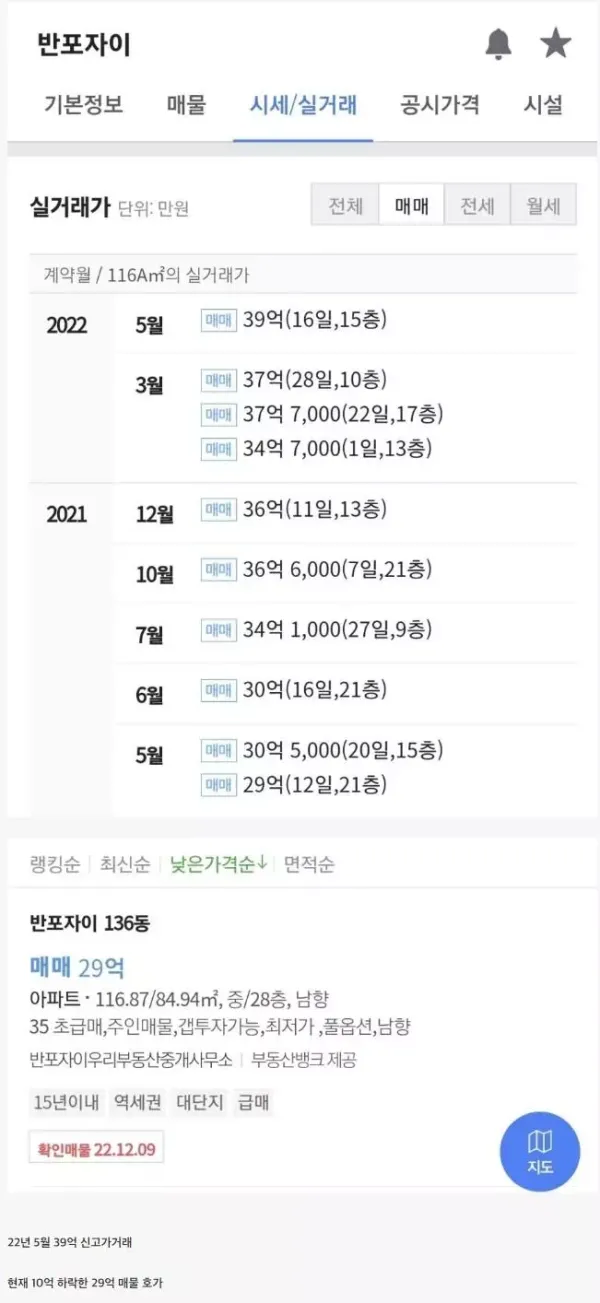
Task: Select the 매매 filter for 실거래가
Action: point(411,206)
